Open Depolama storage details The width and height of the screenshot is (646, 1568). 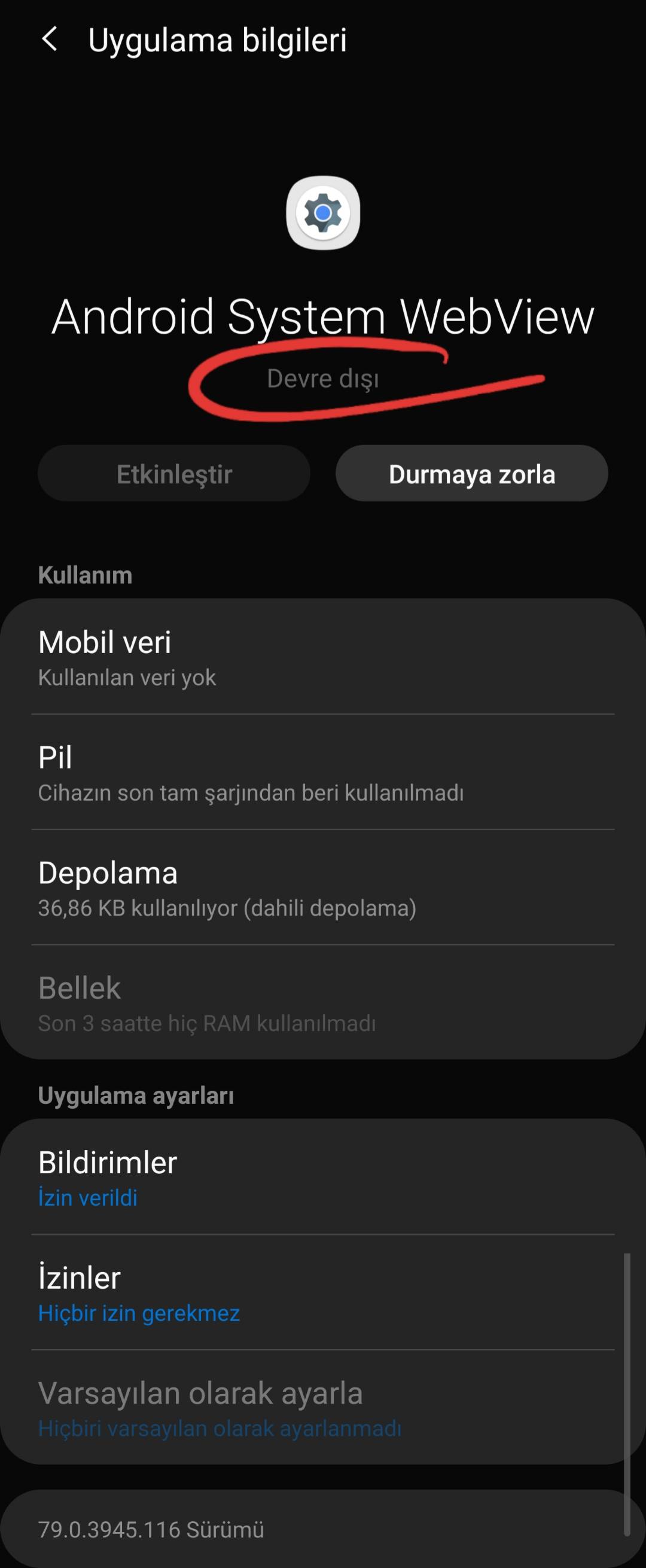tap(322, 888)
